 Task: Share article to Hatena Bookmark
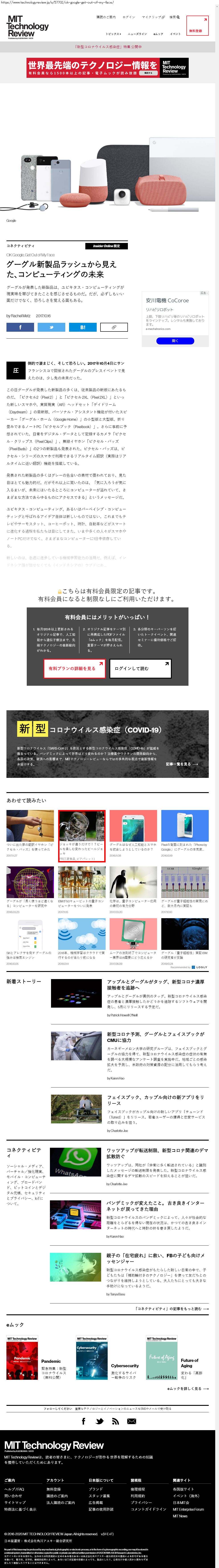[82, 327]
